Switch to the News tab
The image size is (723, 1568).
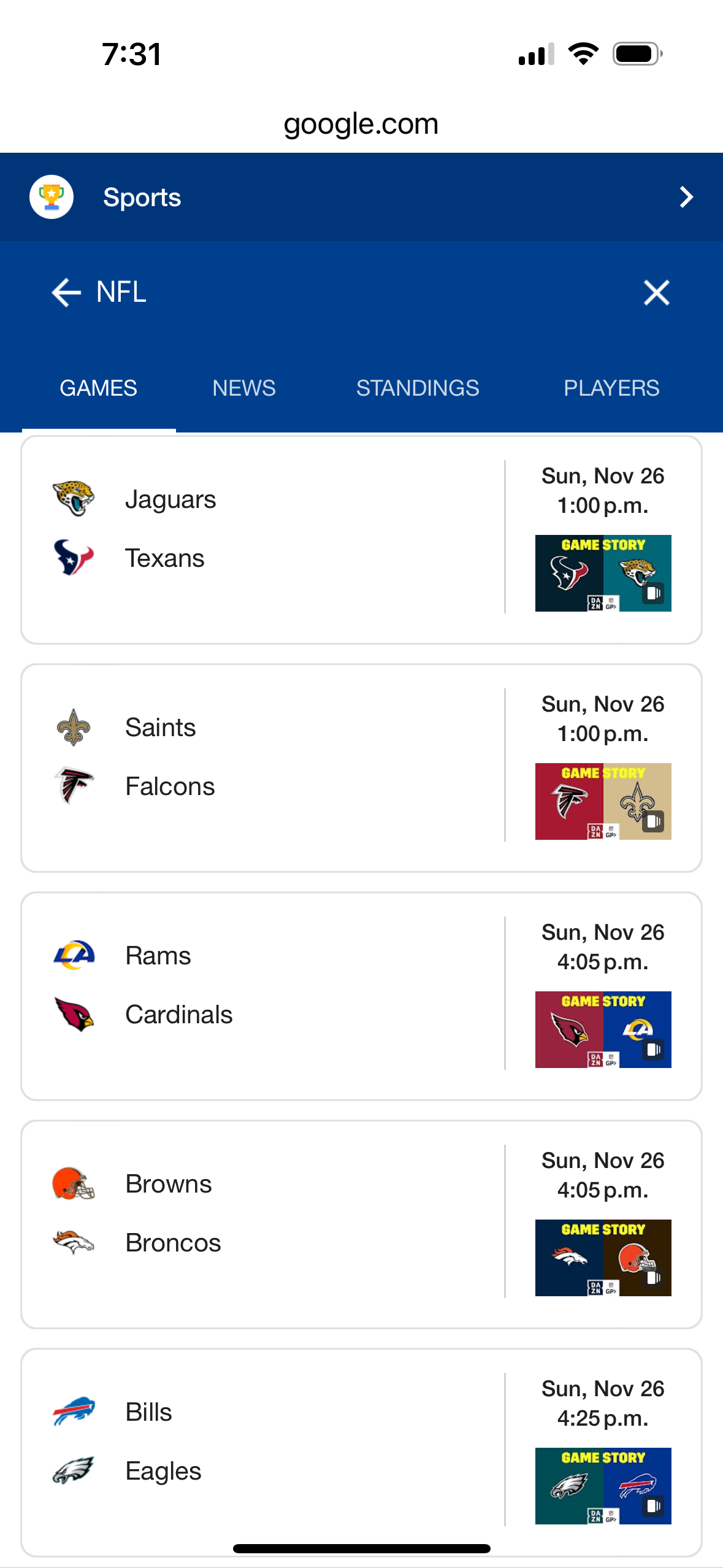click(243, 388)
